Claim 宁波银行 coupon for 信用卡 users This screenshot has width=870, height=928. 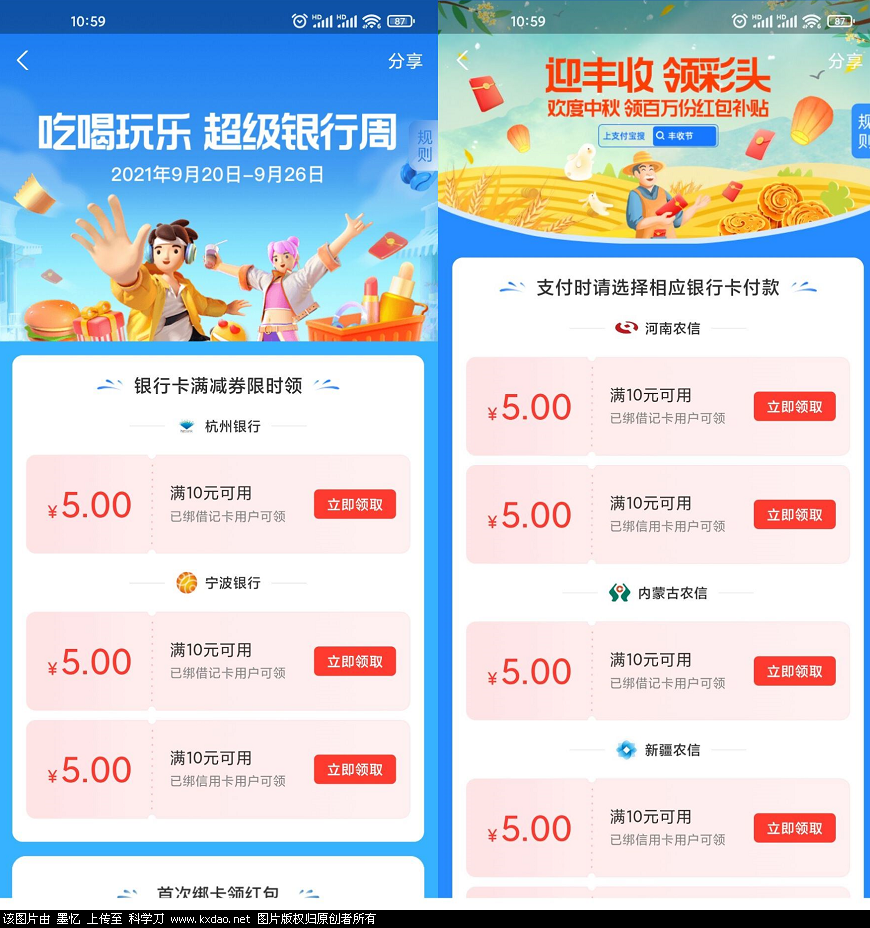click(x=354, y=770)
